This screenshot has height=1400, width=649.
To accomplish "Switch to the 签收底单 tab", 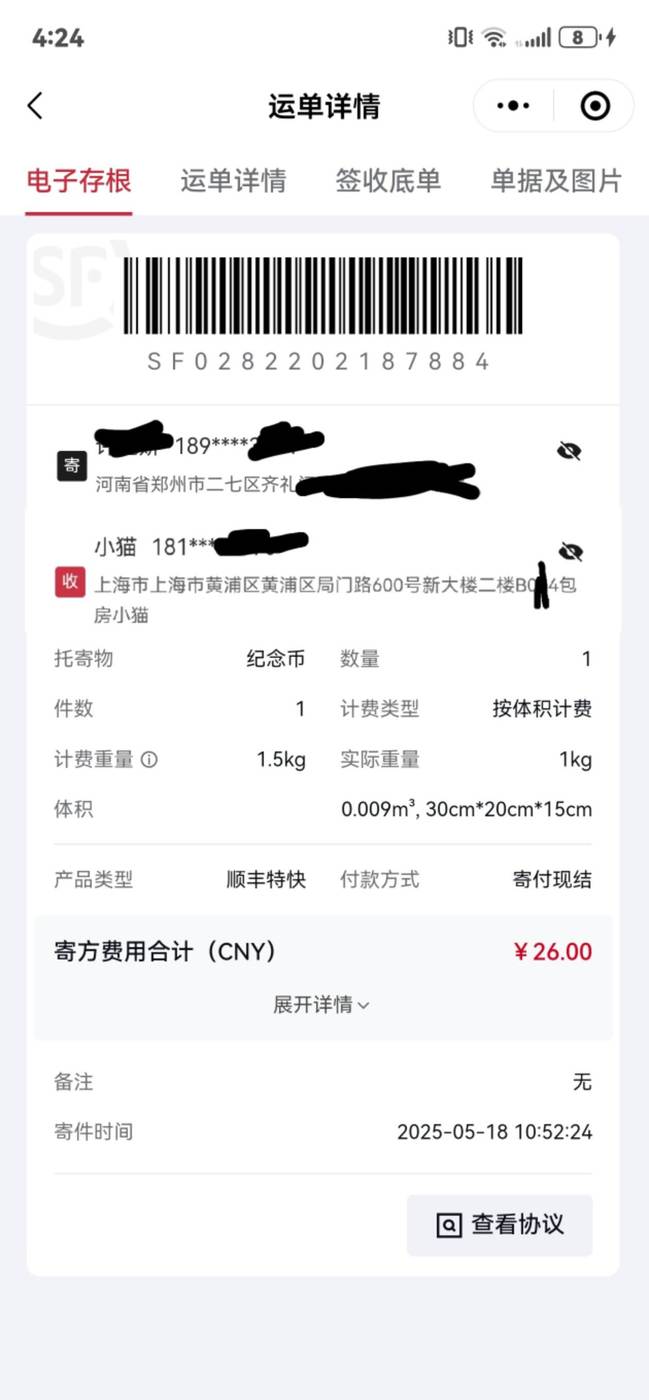I will point(388,181).
